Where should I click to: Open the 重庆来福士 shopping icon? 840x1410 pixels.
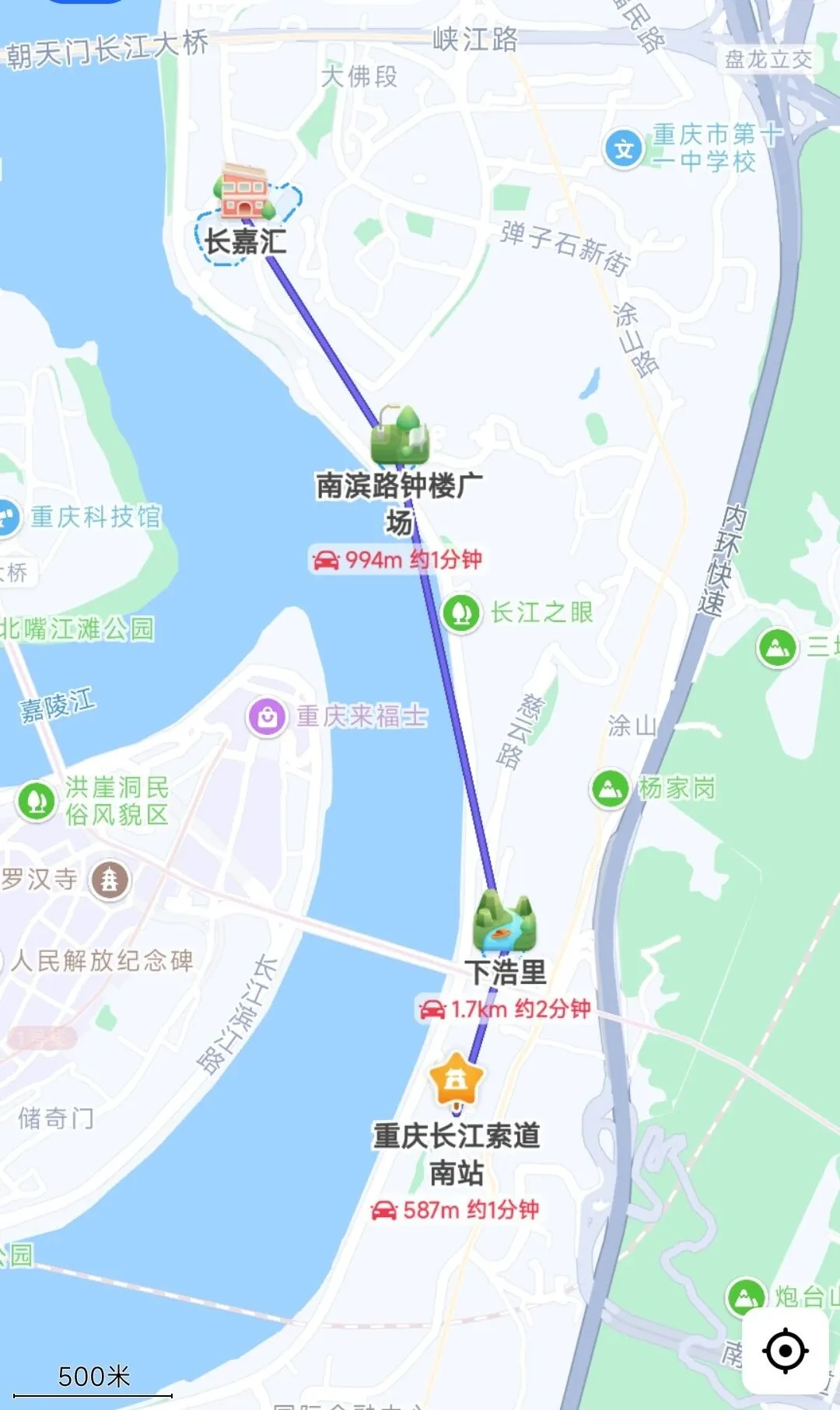[267, 716]
